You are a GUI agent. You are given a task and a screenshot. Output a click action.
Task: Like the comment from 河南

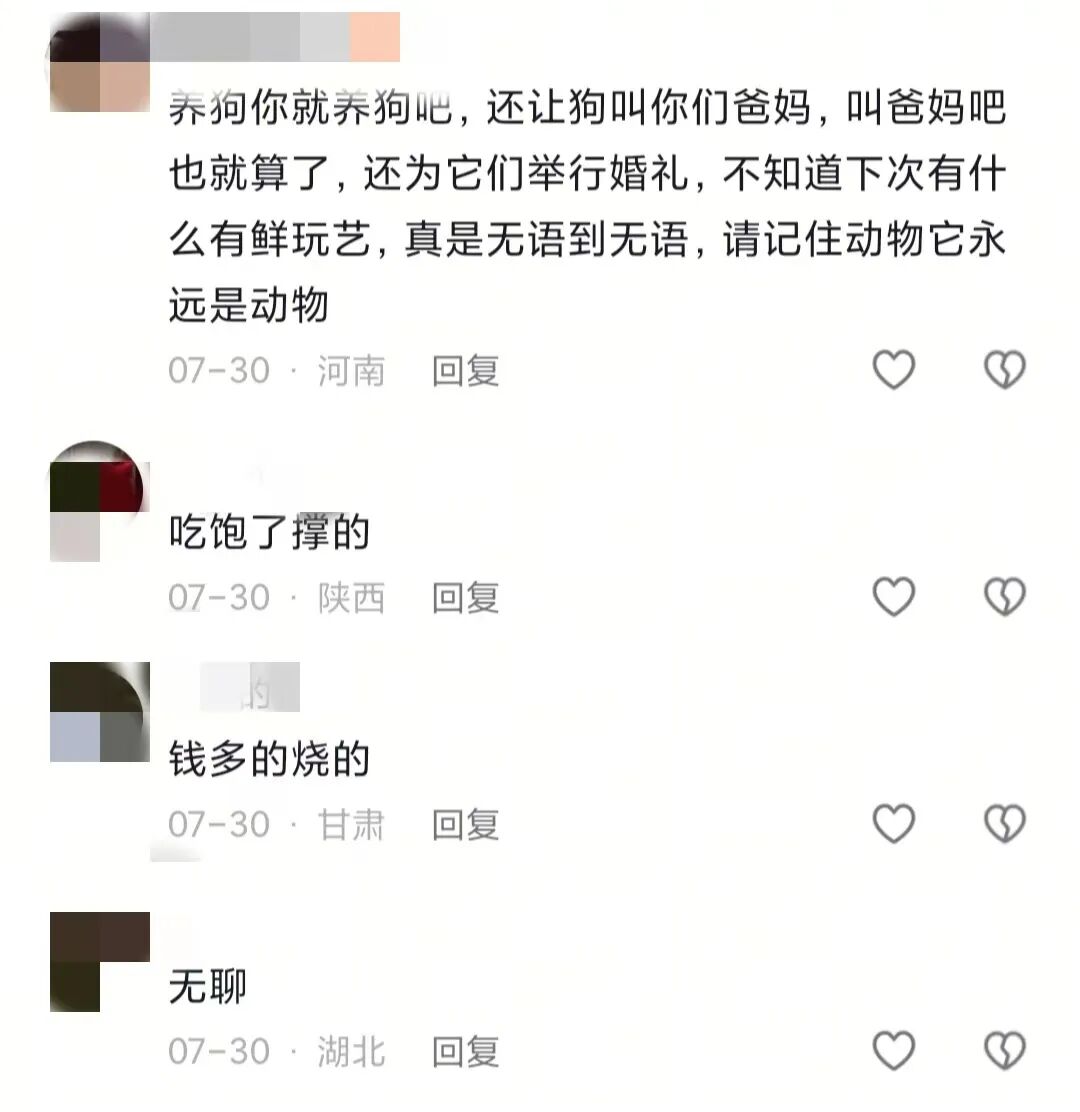[x=894, y=371]
